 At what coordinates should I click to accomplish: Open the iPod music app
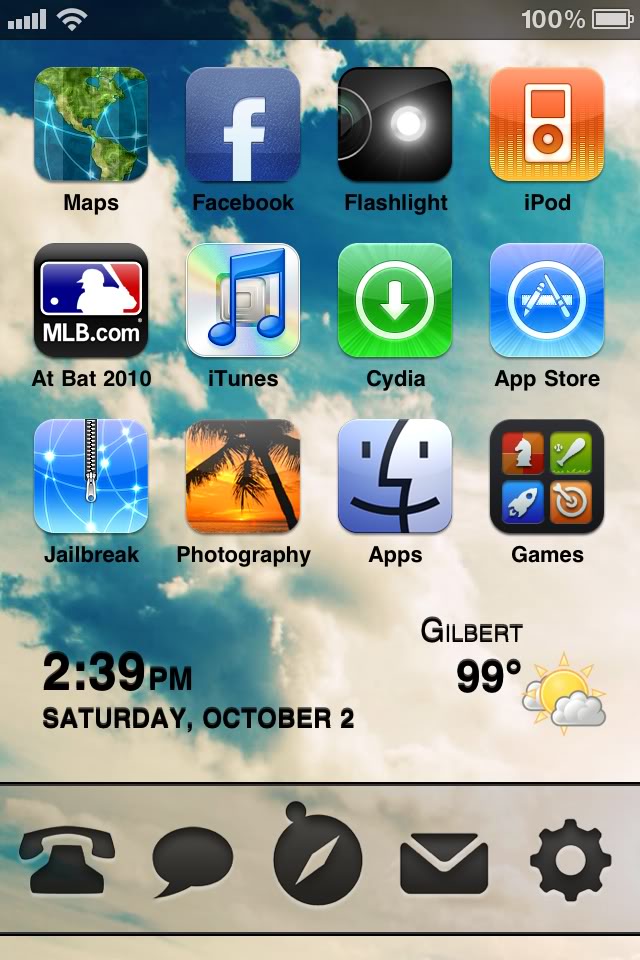click(x=547, y=125)
